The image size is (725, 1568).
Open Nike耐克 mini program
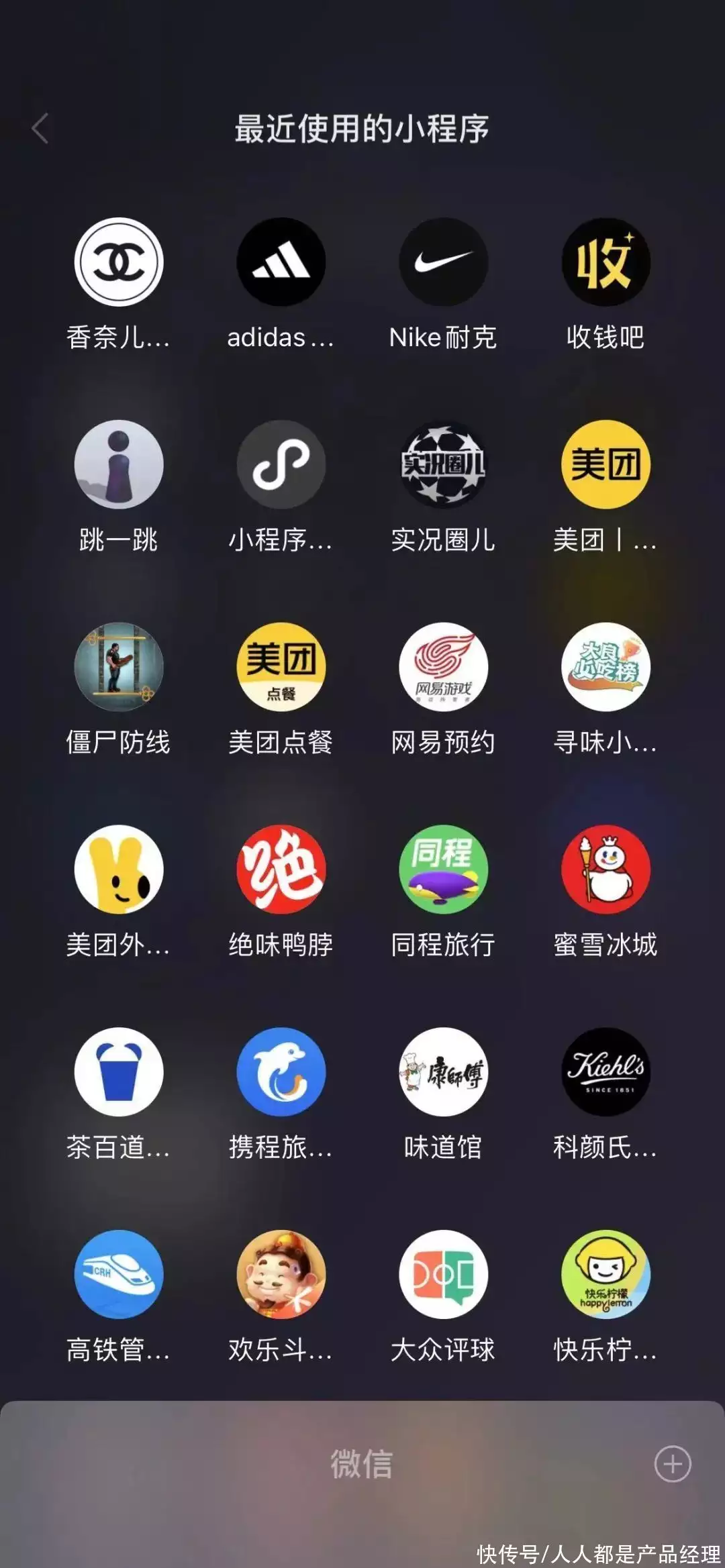tap(443, 262)
